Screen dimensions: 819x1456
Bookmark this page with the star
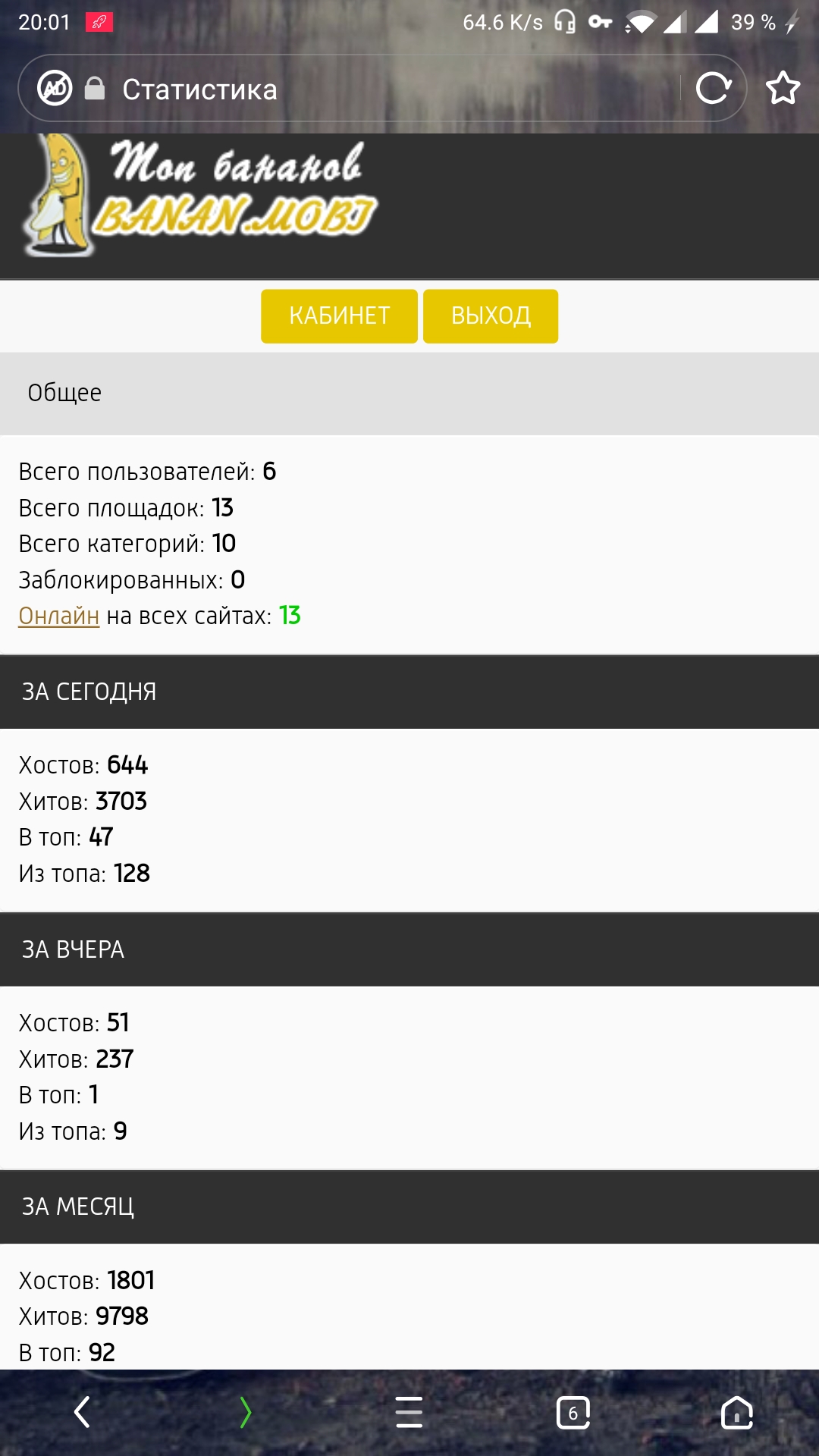click(x=783, y=89)
